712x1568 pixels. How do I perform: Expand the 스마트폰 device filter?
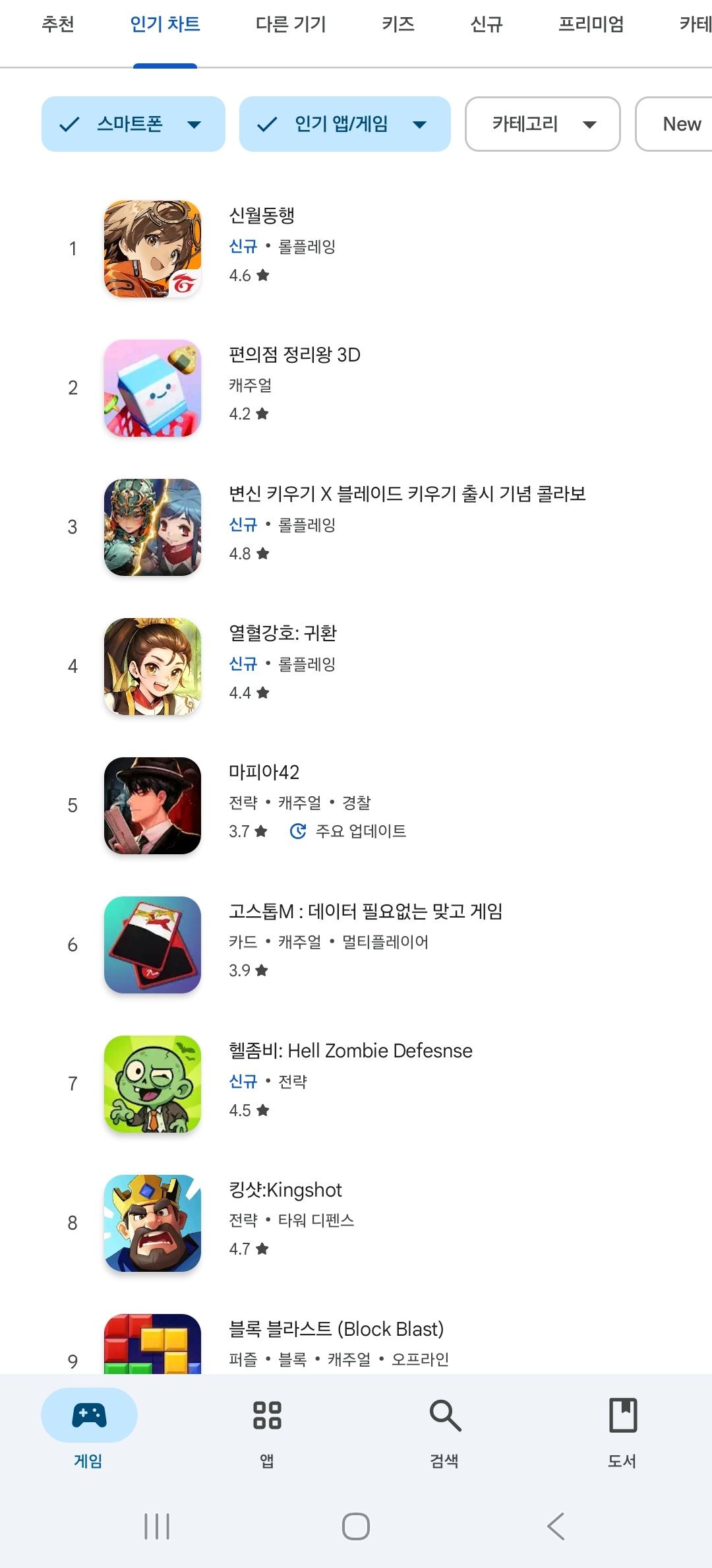(133, 124)
